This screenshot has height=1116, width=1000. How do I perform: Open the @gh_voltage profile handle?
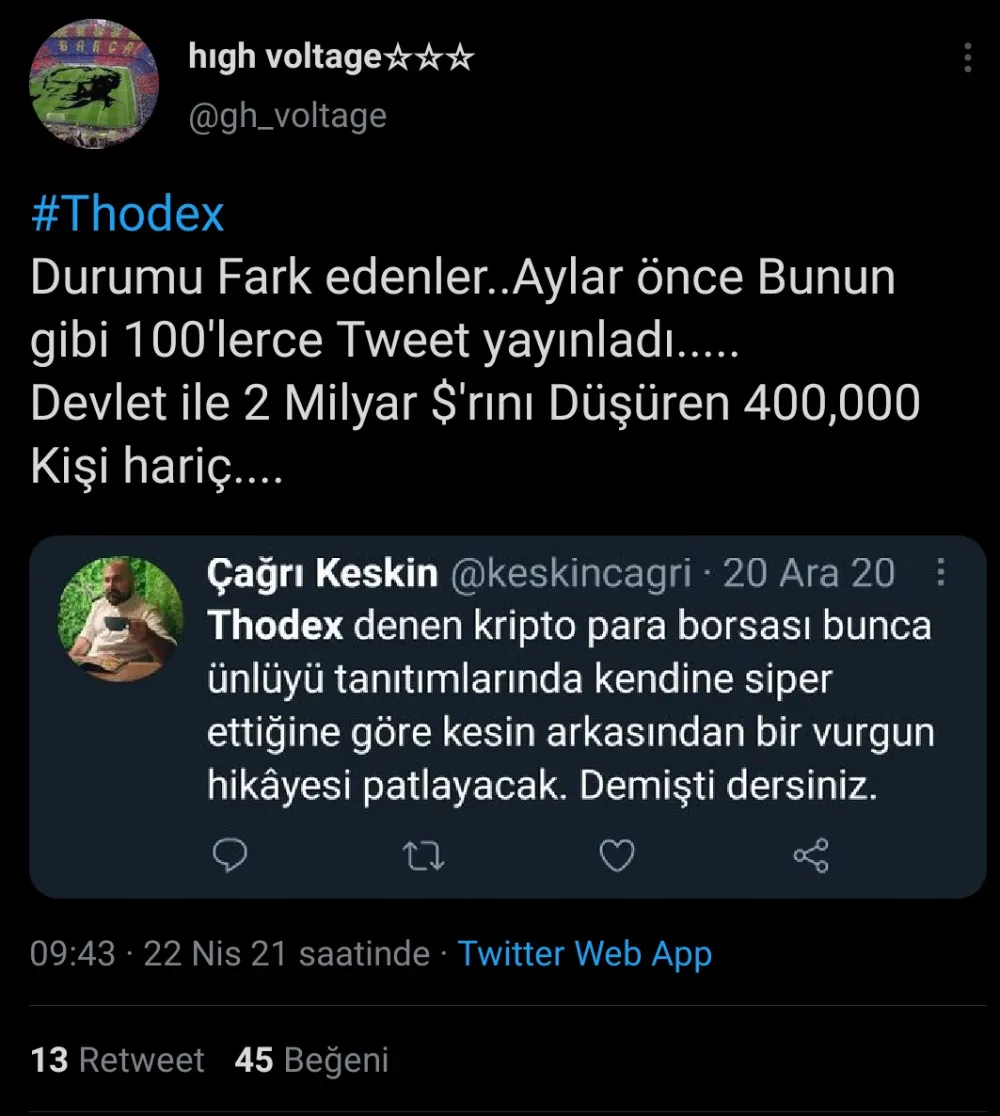(x=288, y=116)
